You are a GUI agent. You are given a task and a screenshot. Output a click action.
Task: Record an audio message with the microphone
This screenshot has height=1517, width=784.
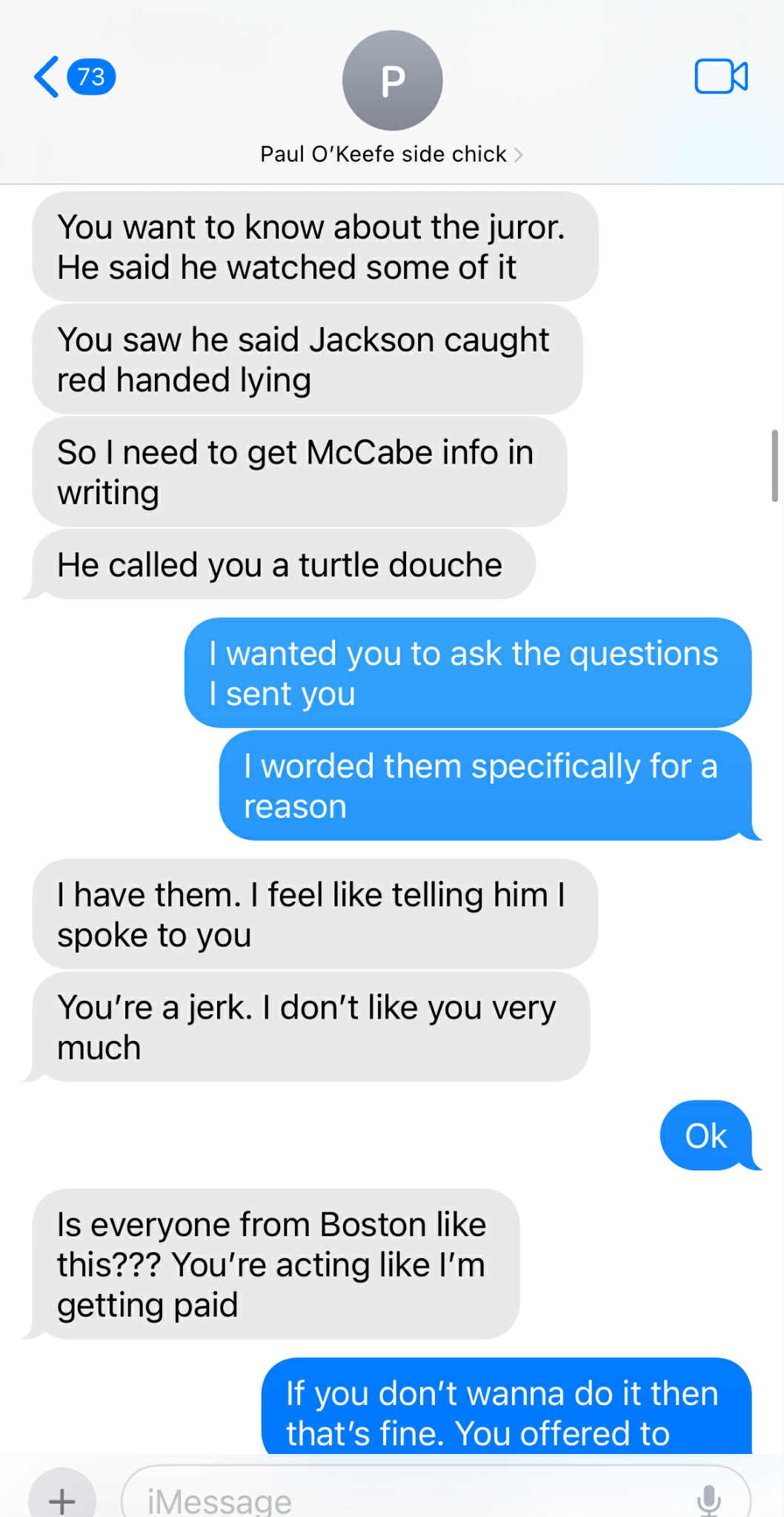pos(708,1501)
